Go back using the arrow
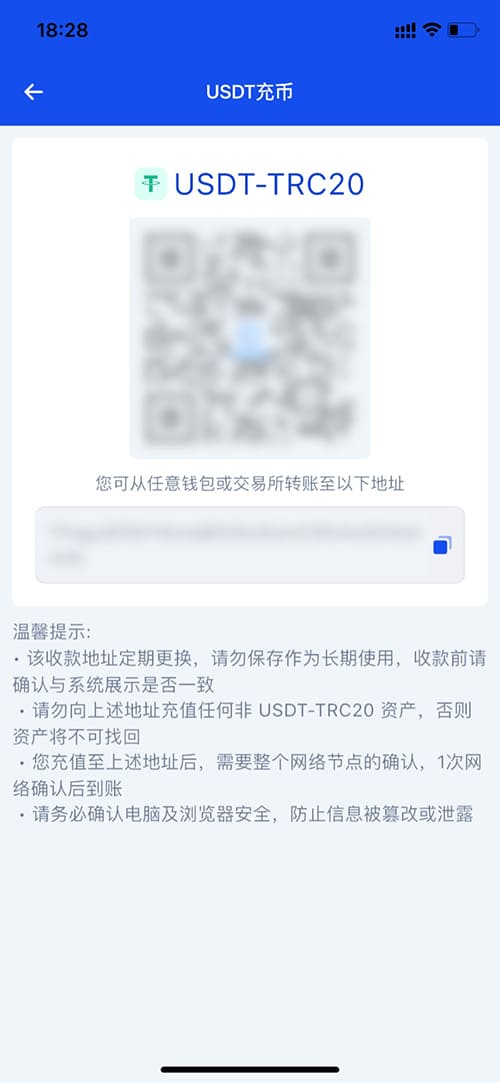The width and height of the screenshot is (500, 1083). pos(33,92)
